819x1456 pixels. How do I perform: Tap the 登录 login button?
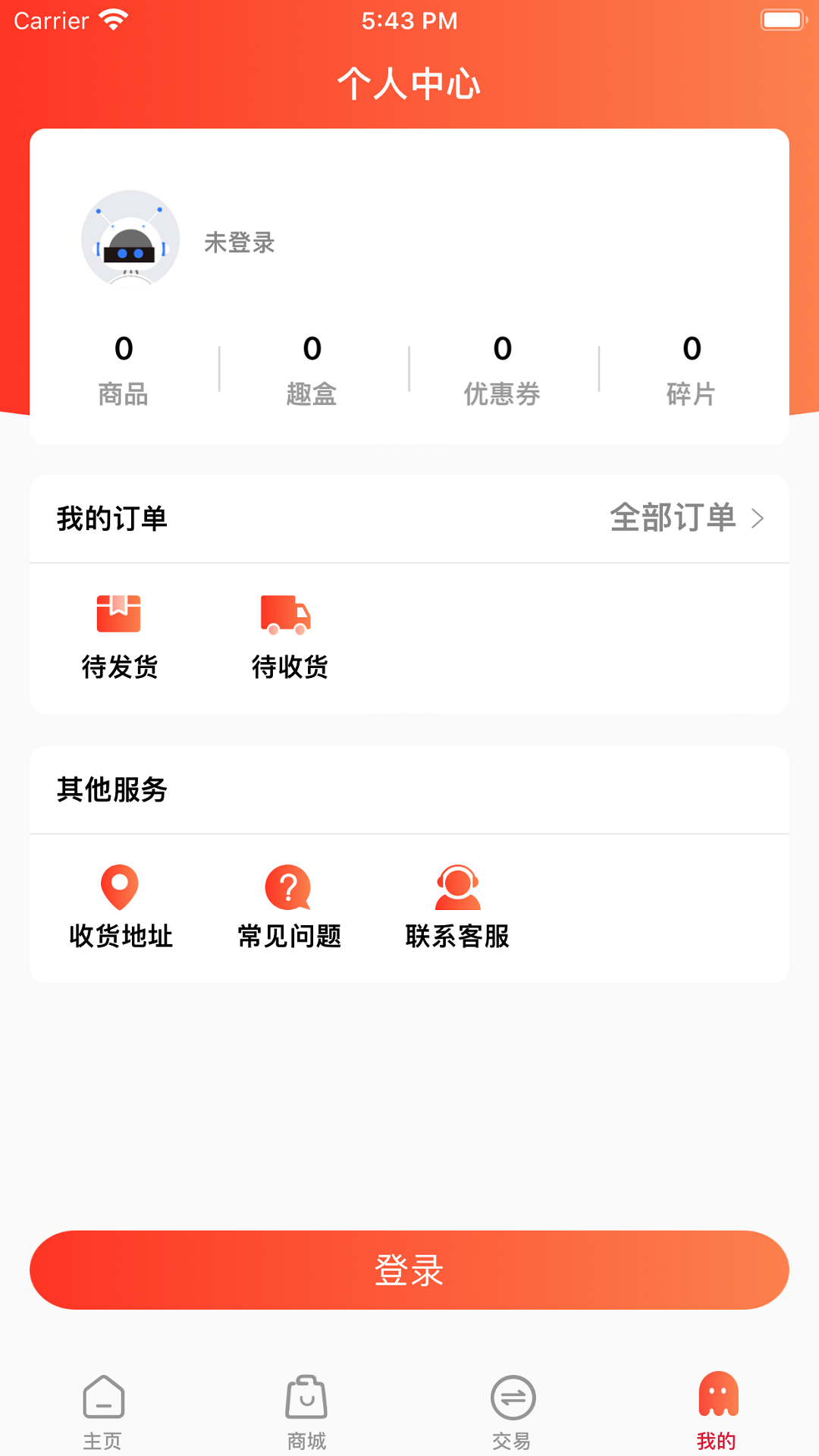pyautogui.click(x=409, y=1269)
